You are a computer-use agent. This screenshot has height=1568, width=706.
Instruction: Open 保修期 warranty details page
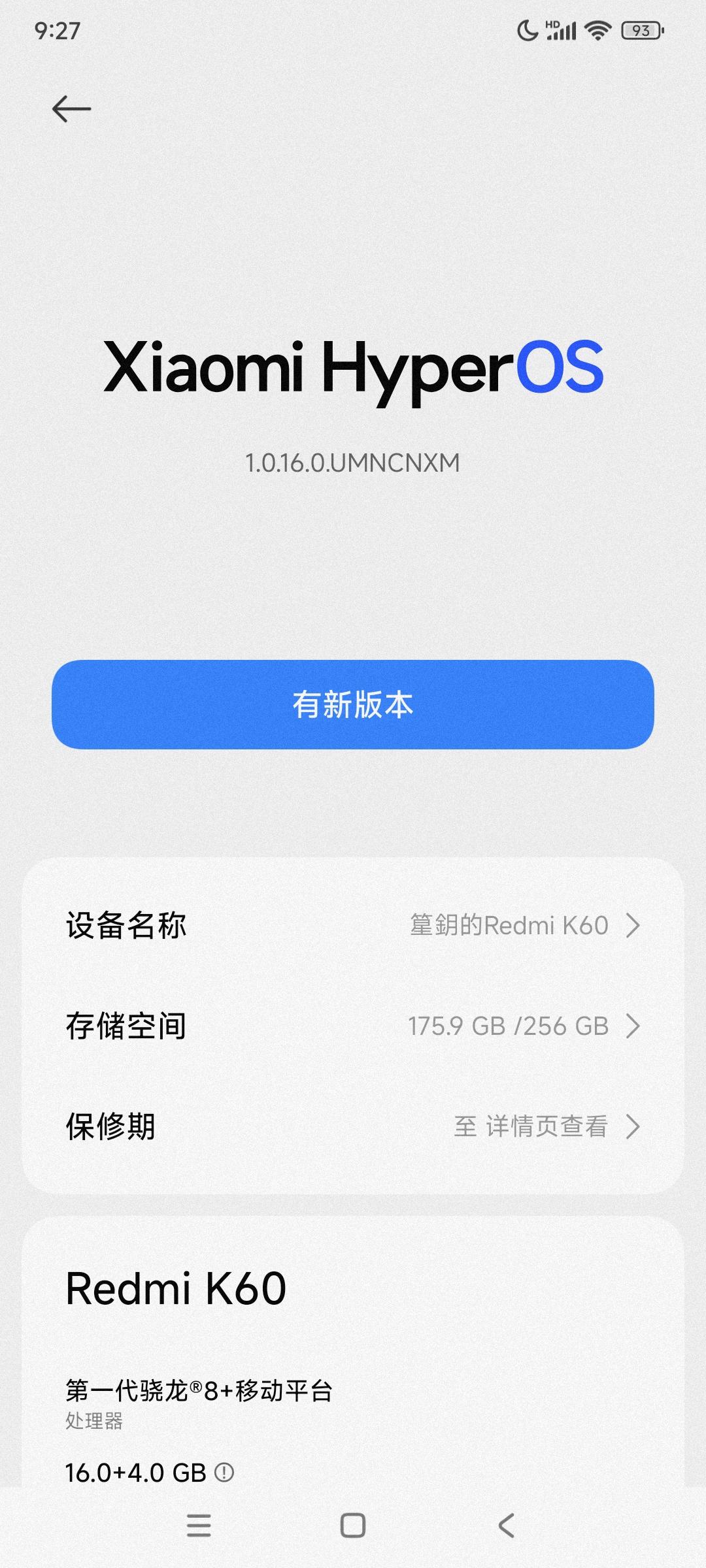tap(353, 1126)
